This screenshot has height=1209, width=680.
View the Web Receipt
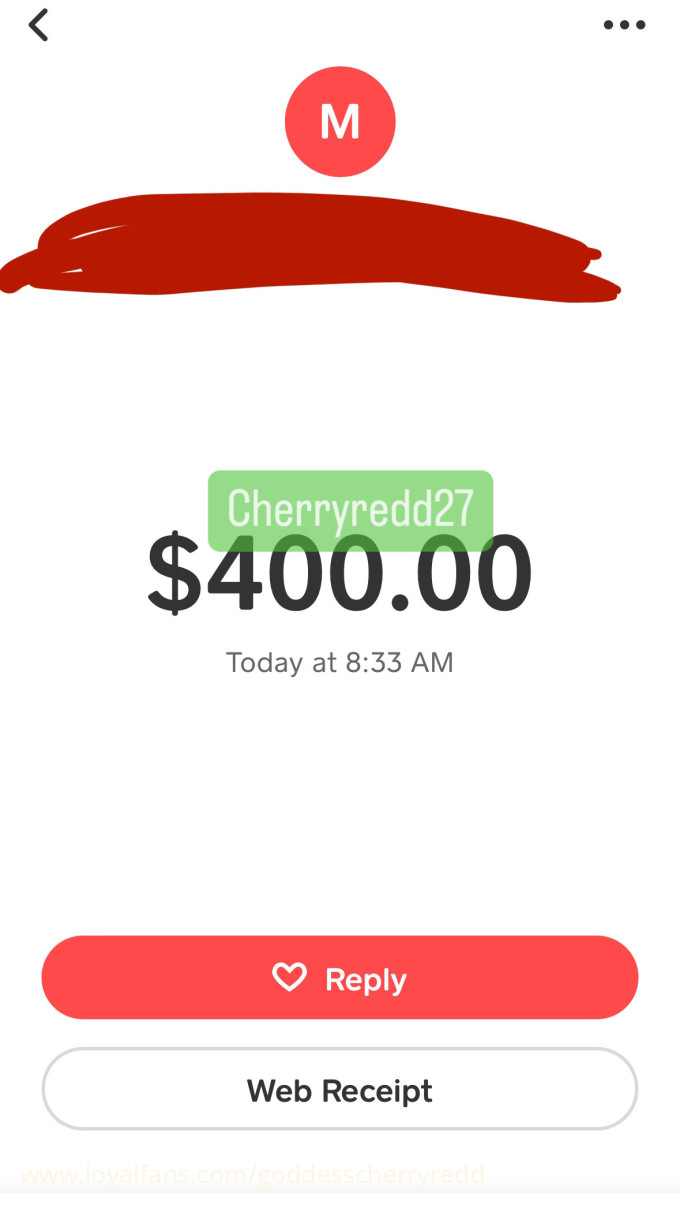339,1089
